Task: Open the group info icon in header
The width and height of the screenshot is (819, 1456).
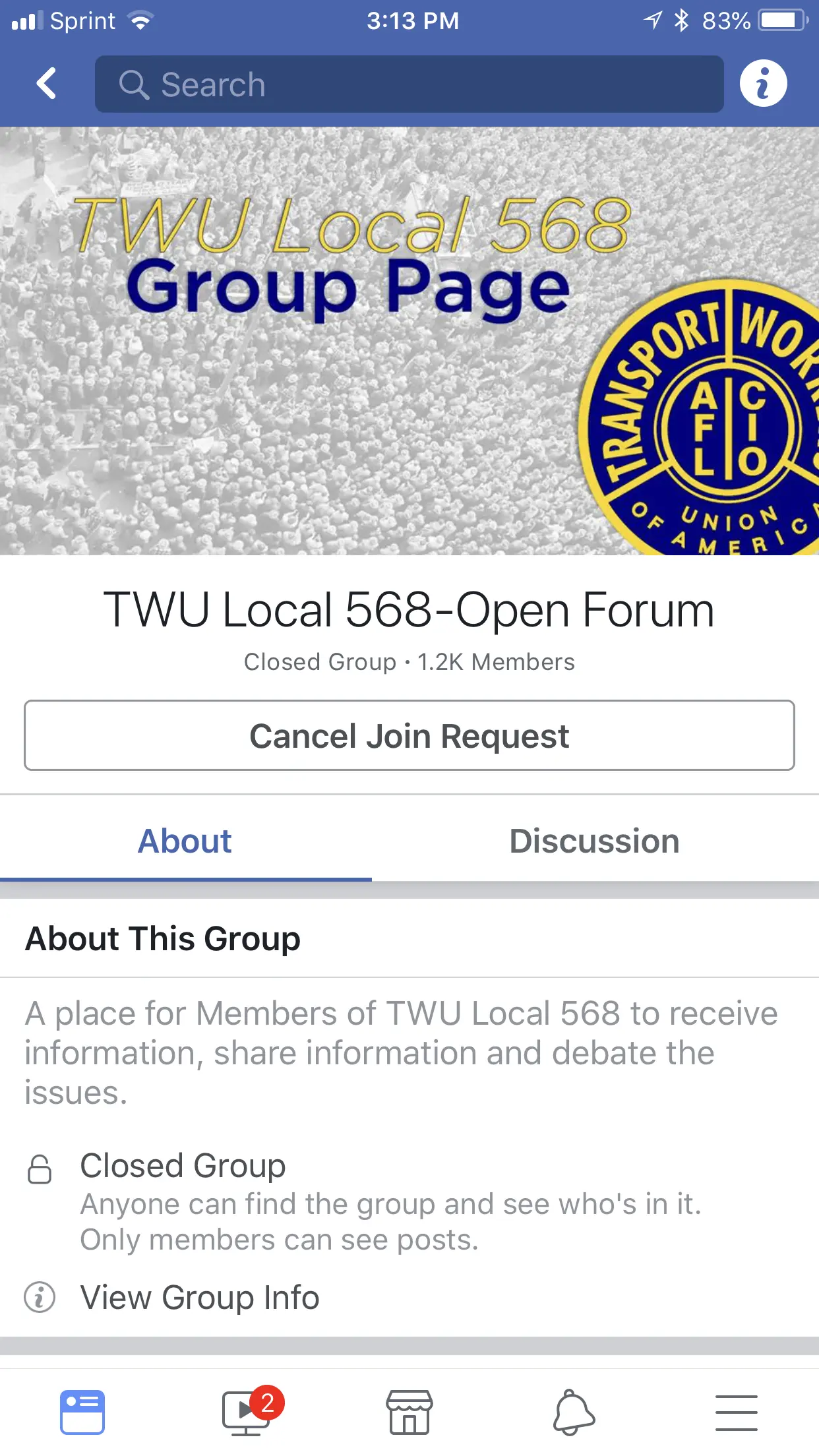Action: tap(763, 84)
